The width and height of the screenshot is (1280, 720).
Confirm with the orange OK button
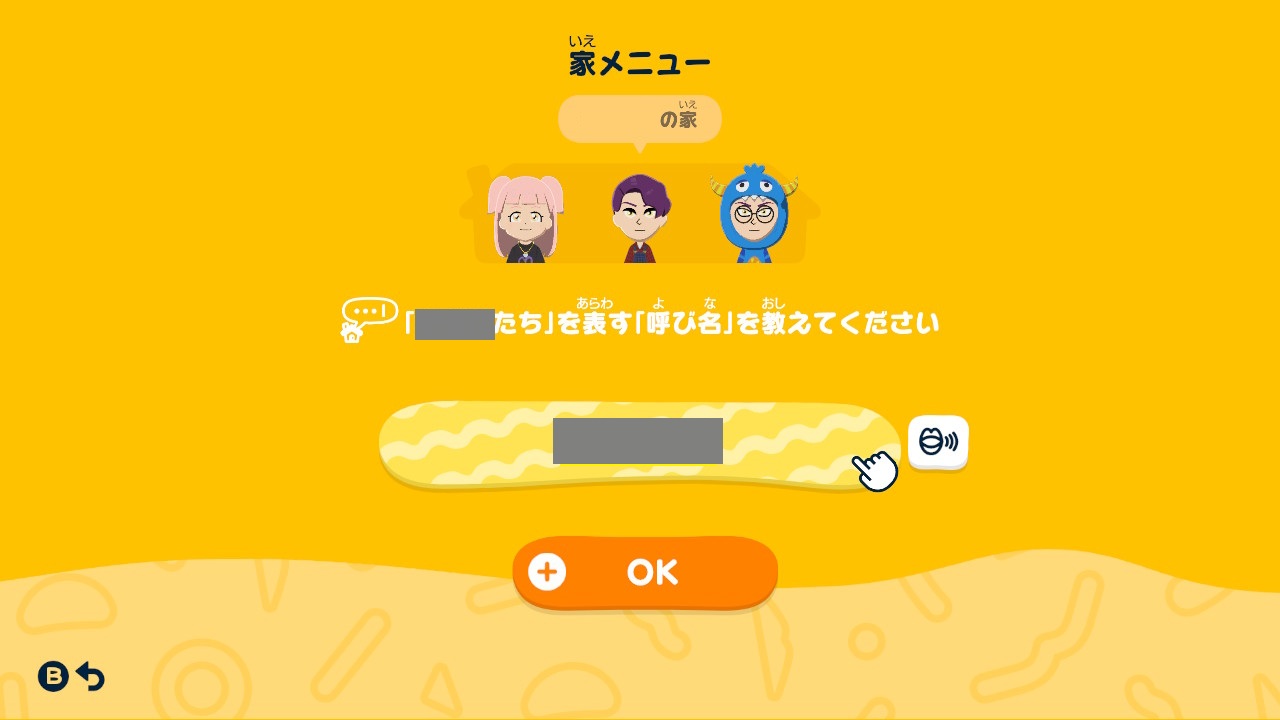(645, 572)
